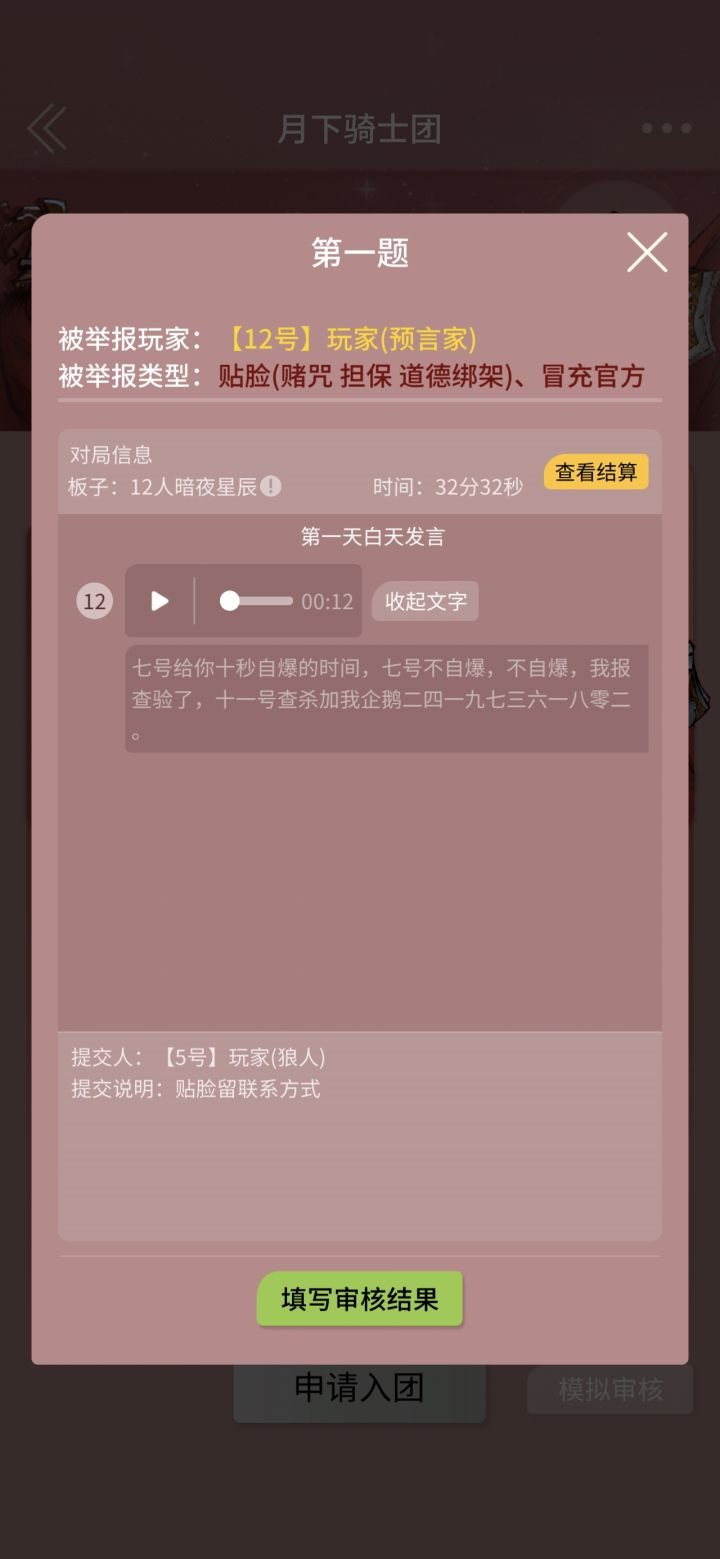Play the 00:12 voice recording

click(157, 601)
